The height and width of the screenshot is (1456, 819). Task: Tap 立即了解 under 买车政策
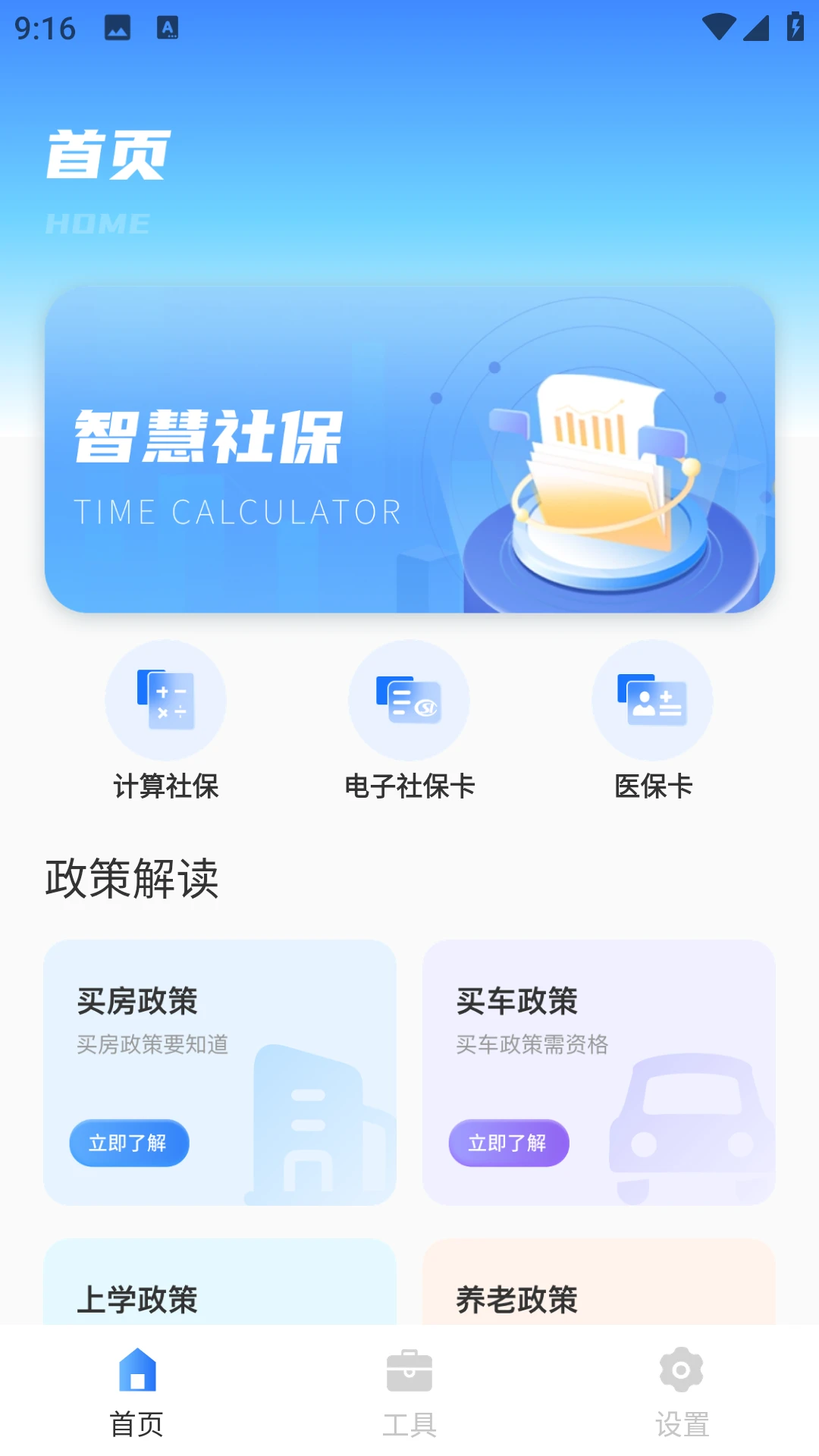coord(509,1143)
